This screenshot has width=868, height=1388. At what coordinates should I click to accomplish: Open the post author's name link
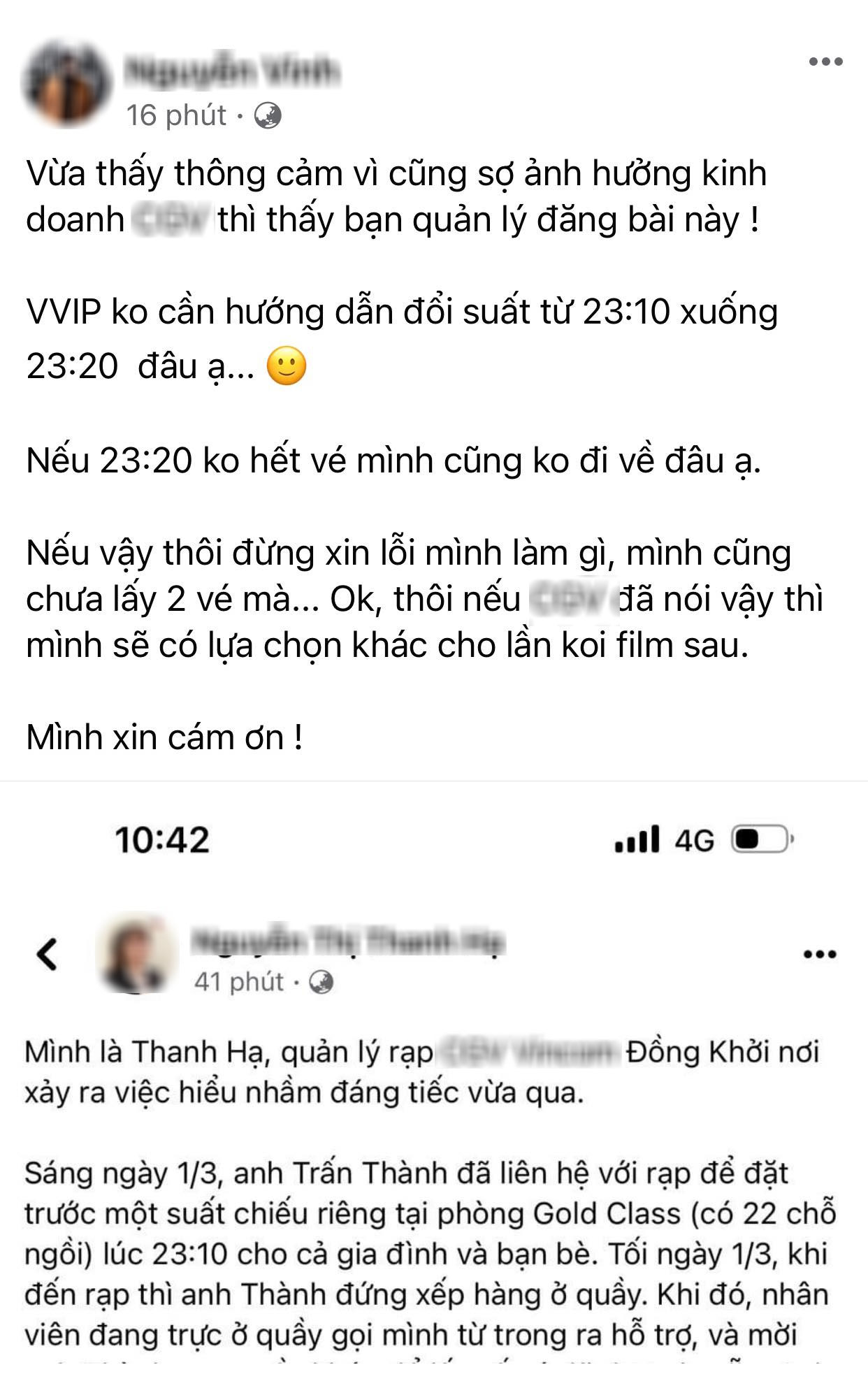232,71
